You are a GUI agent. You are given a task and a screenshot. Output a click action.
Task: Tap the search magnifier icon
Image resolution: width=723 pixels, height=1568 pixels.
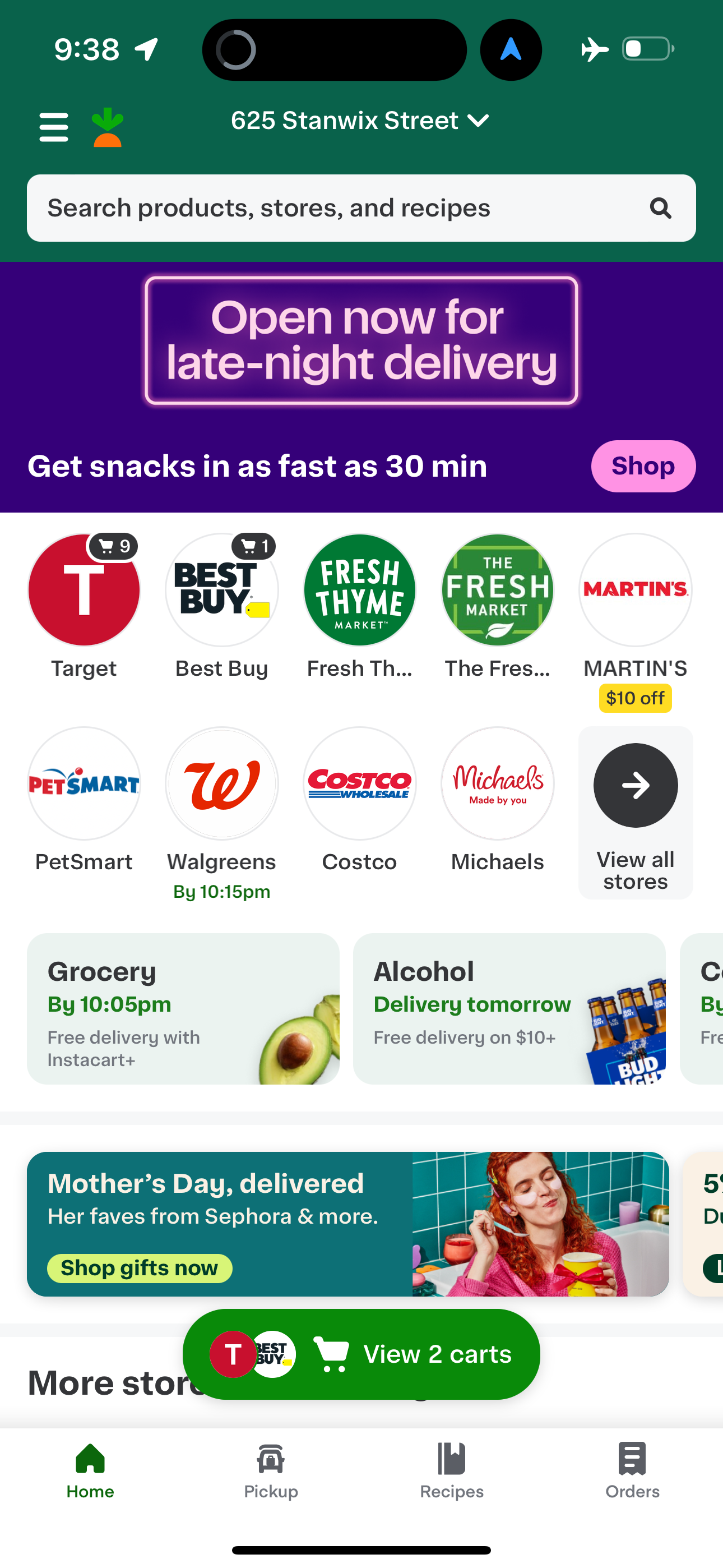pos(661,207)
